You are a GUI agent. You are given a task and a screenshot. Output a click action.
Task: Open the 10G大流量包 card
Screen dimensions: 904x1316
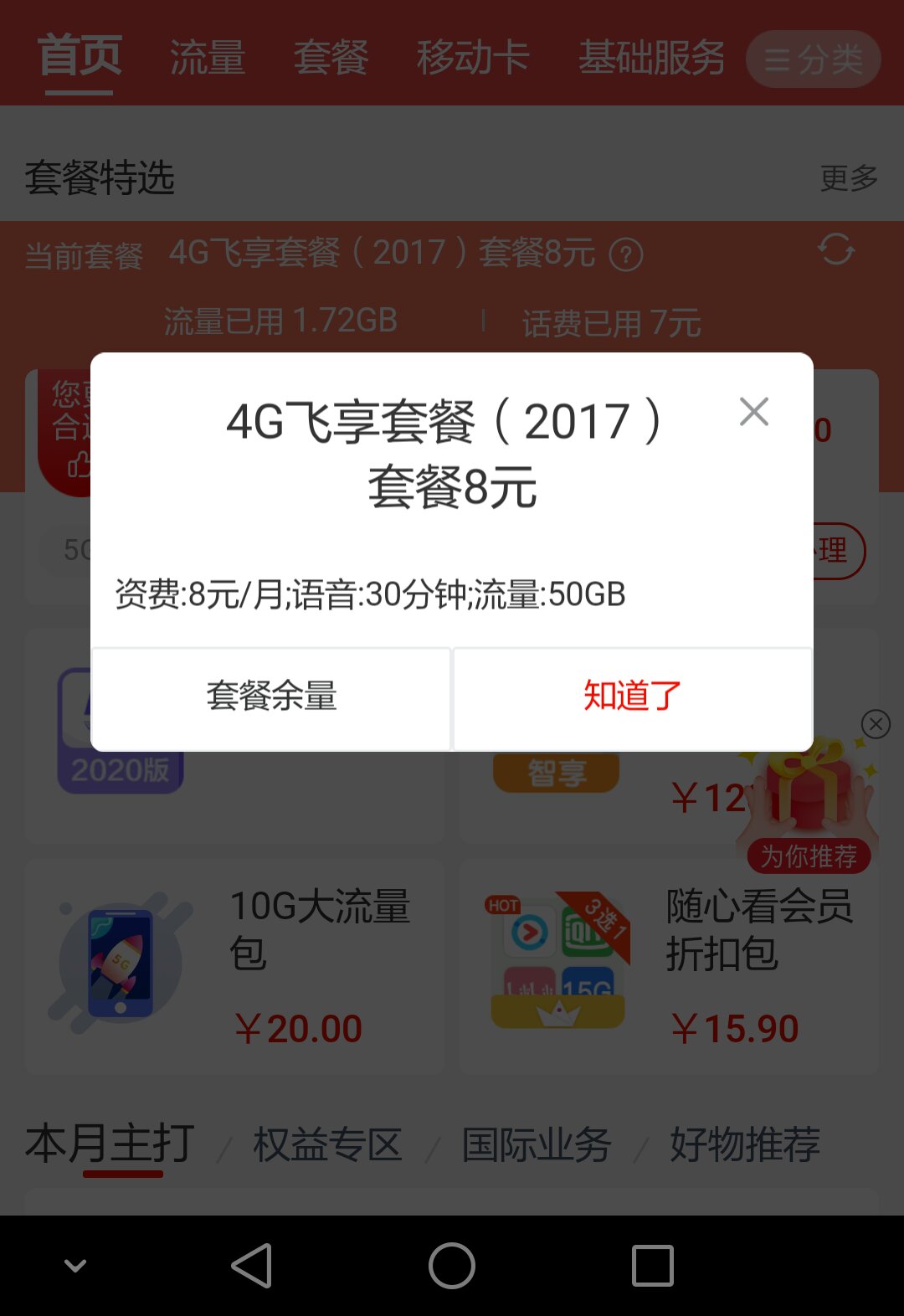tap(234, 967)
